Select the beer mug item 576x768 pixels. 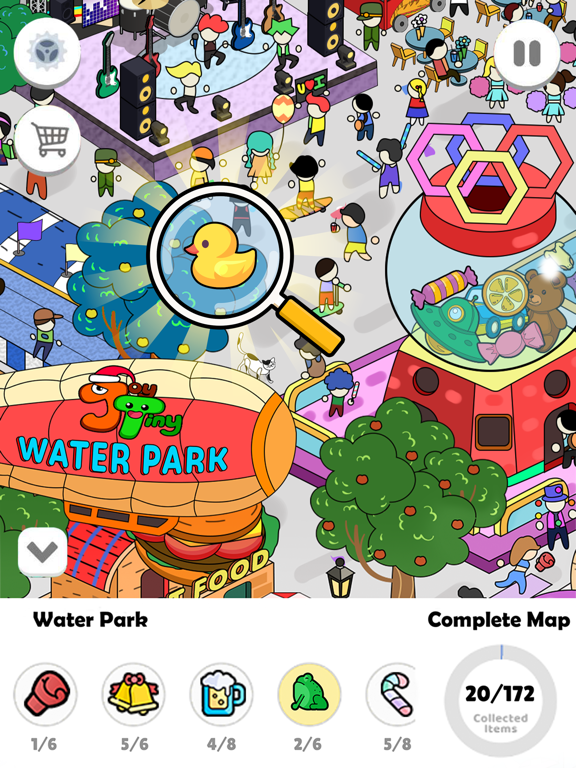click(221, 694)
